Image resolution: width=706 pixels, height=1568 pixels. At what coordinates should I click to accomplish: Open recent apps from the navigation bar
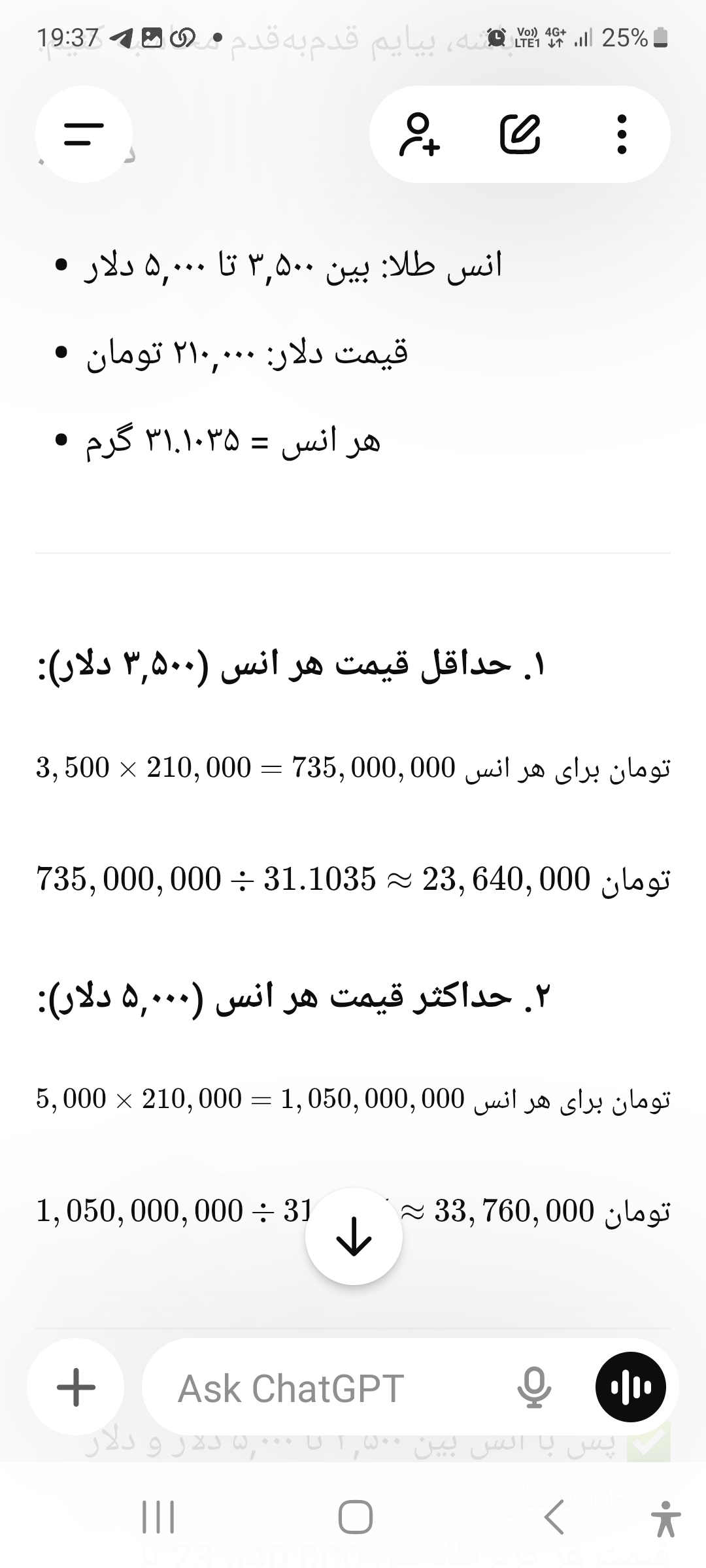point(158,1517)
